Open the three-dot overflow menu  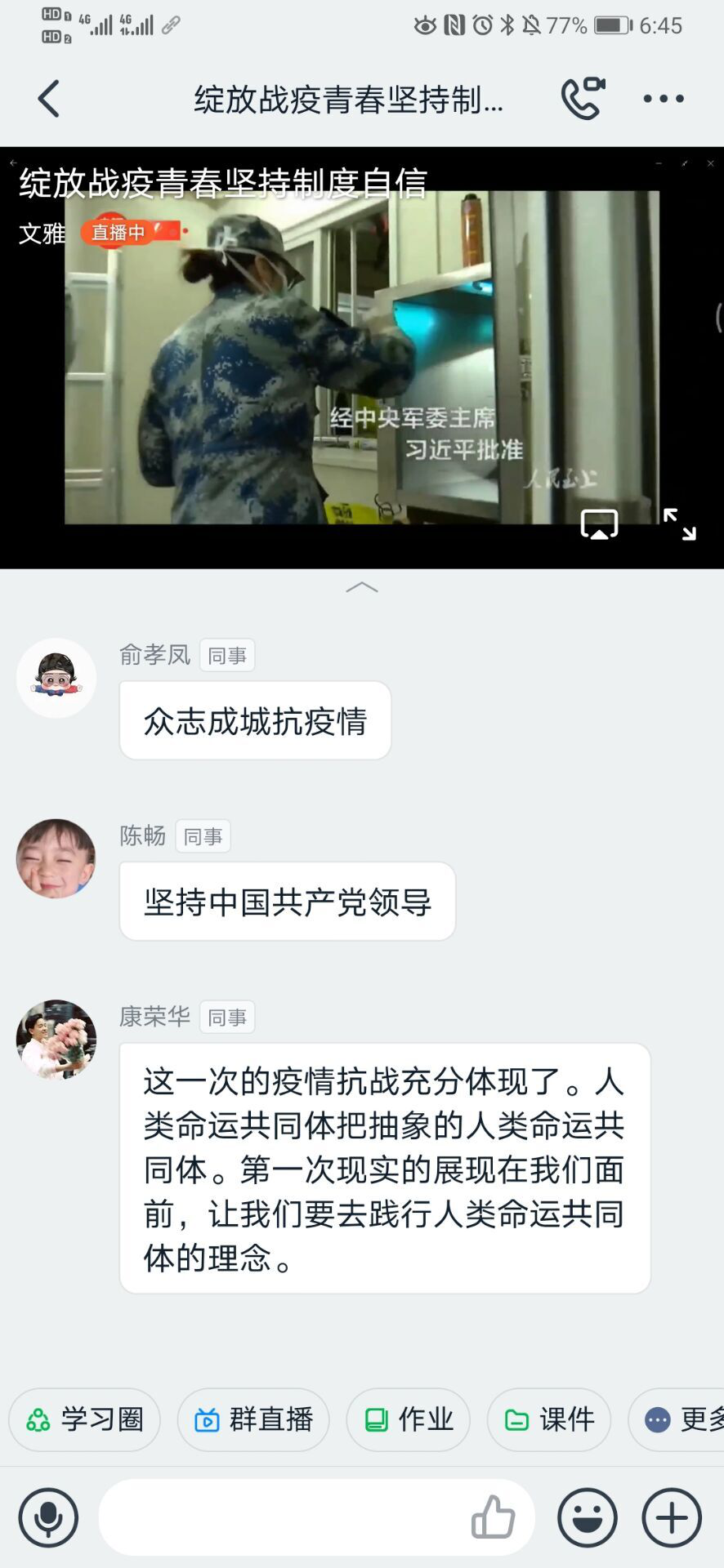[x=663, y=99]
